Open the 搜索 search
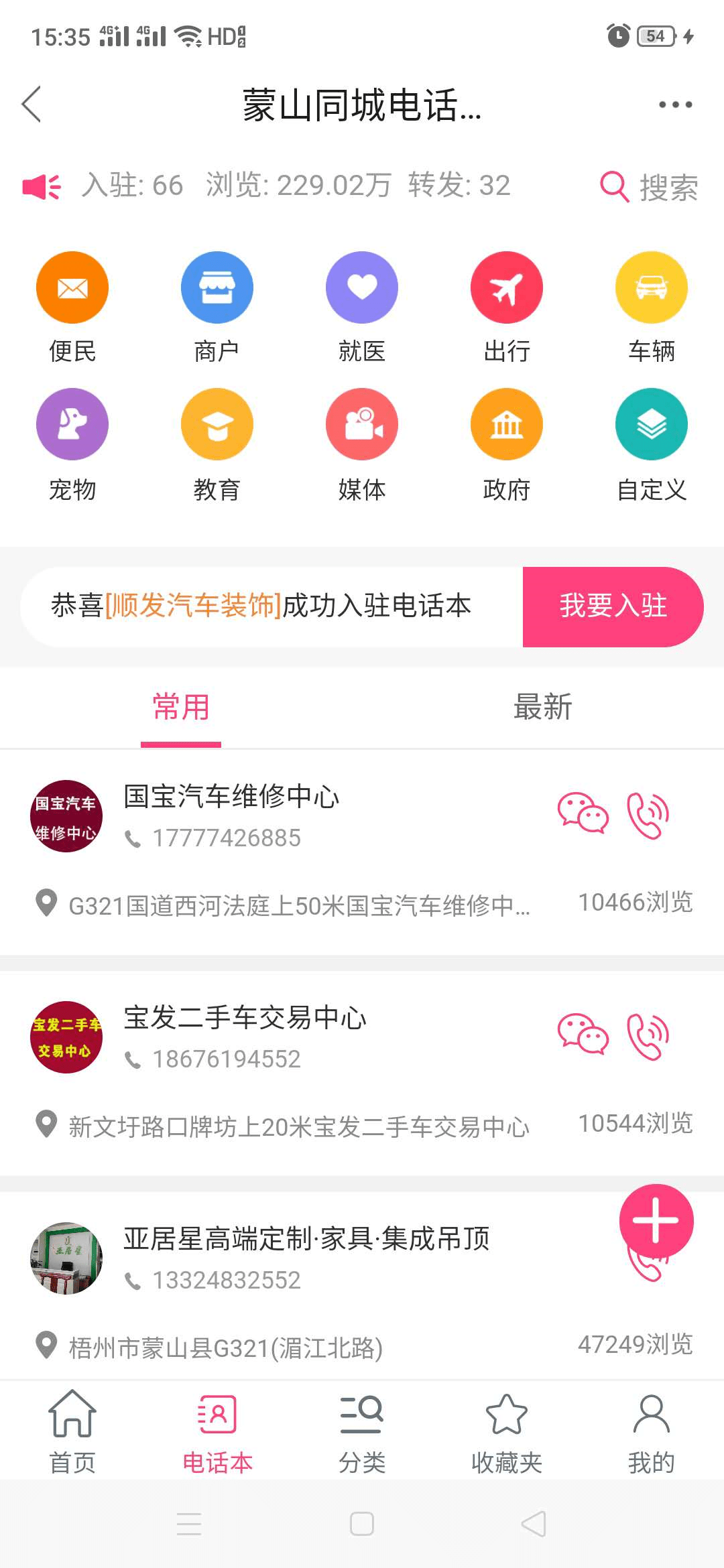The height and width of the screenshot is (1568, 724). tap(649, 186)
